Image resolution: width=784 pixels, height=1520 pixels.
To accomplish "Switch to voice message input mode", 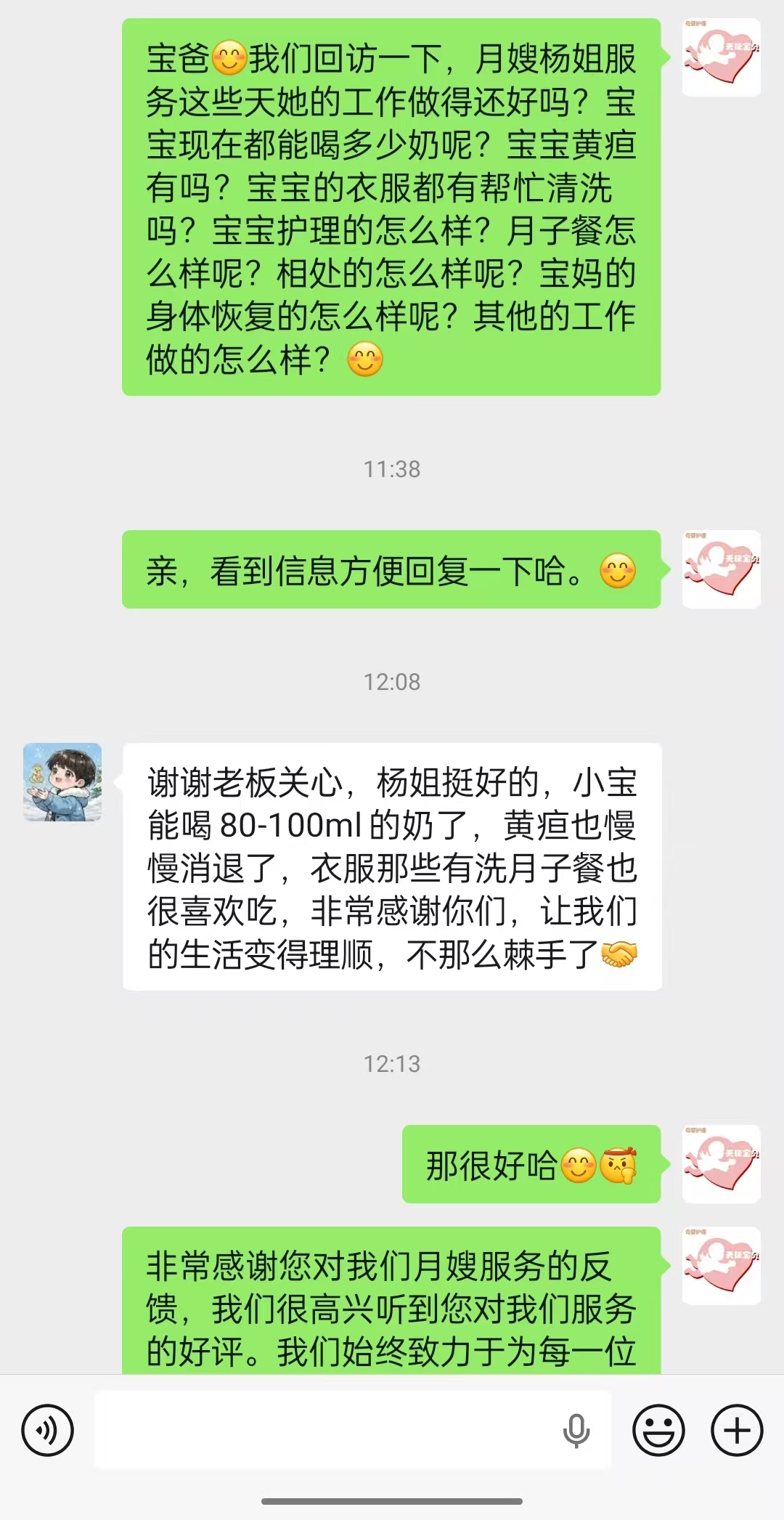I will [x=48, y=1430].
